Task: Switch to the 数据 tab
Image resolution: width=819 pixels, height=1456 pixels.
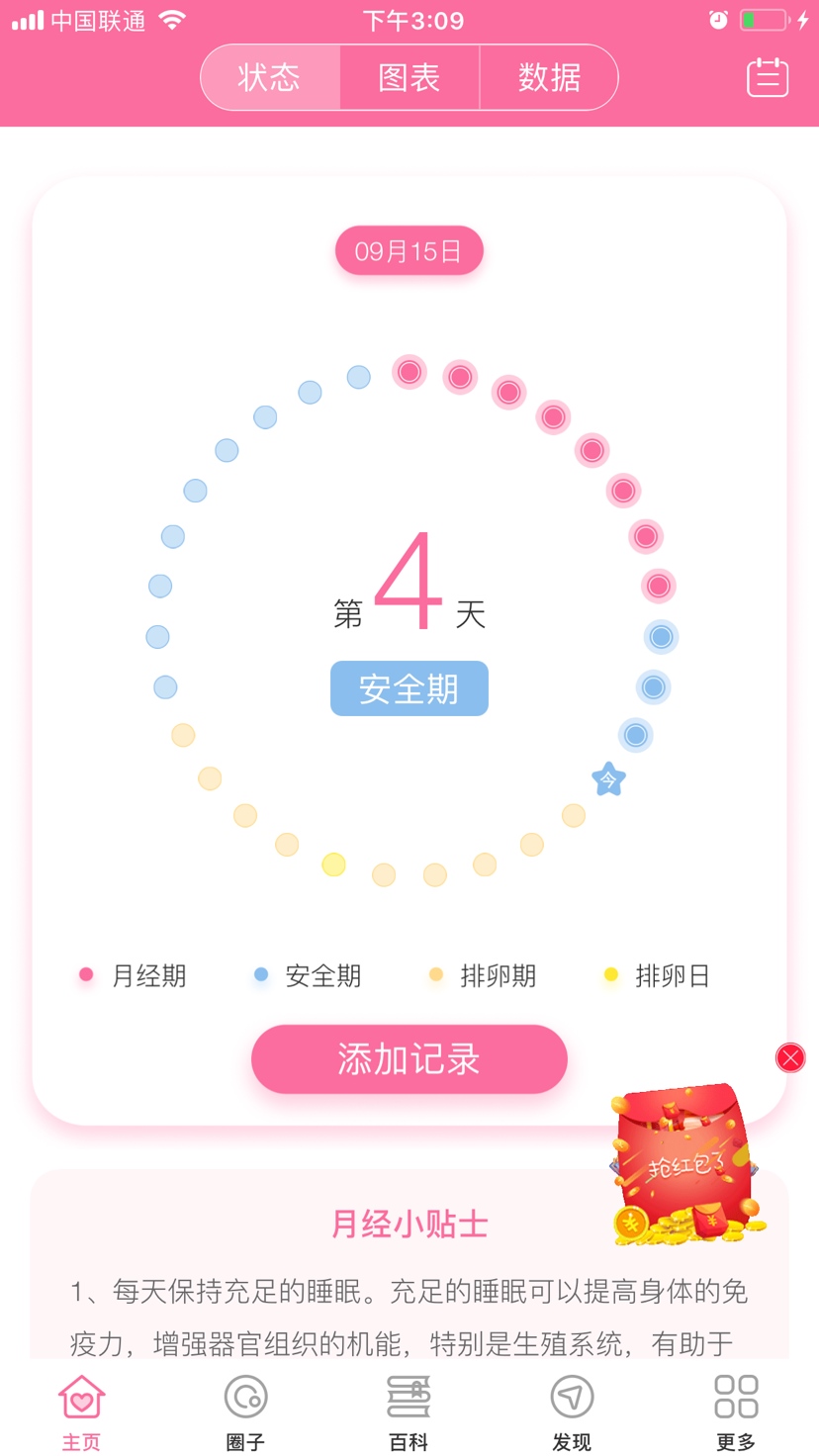Action: pos(549,77)
